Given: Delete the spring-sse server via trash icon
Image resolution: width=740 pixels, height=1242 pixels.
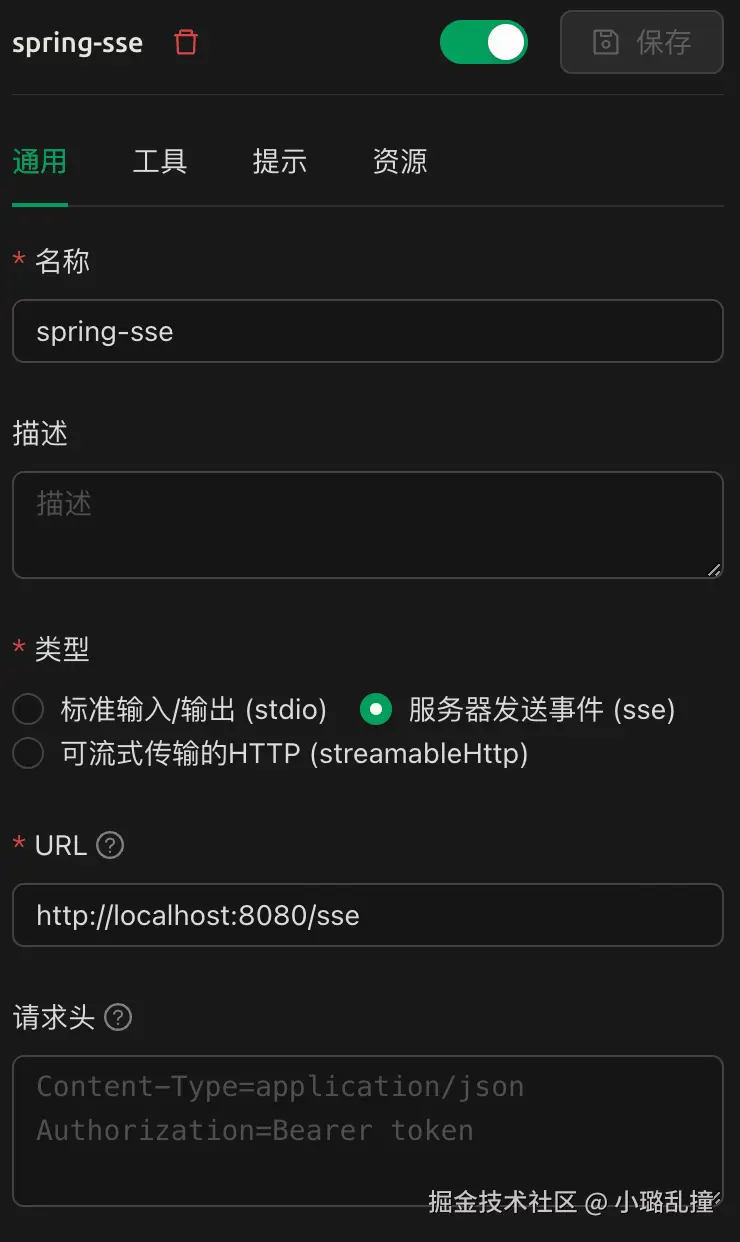Looking at the screenshot, I should click(x=186, y=43).
